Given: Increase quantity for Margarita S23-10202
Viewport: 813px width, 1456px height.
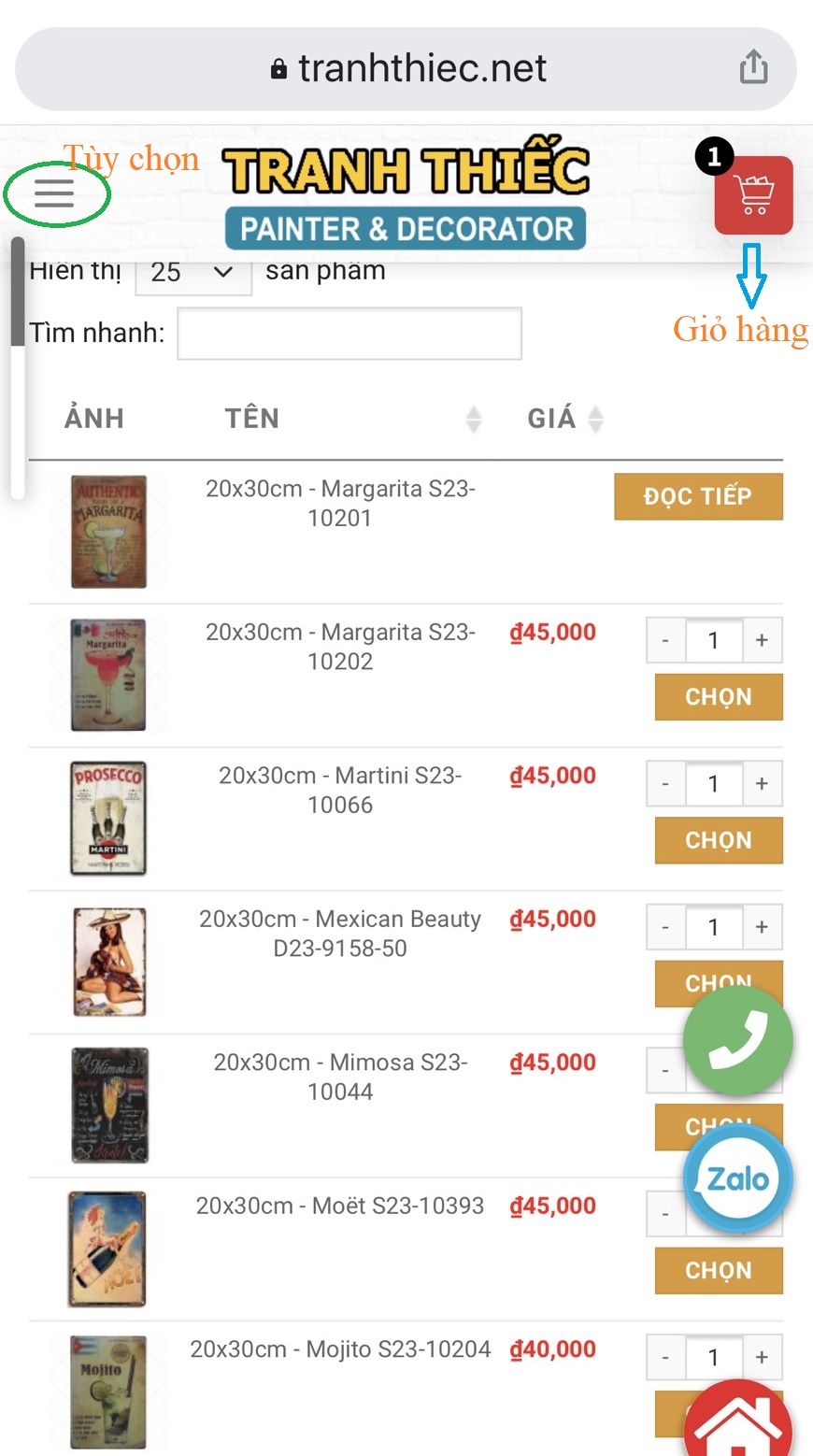Looking at the screenshot, I should 762,640.
